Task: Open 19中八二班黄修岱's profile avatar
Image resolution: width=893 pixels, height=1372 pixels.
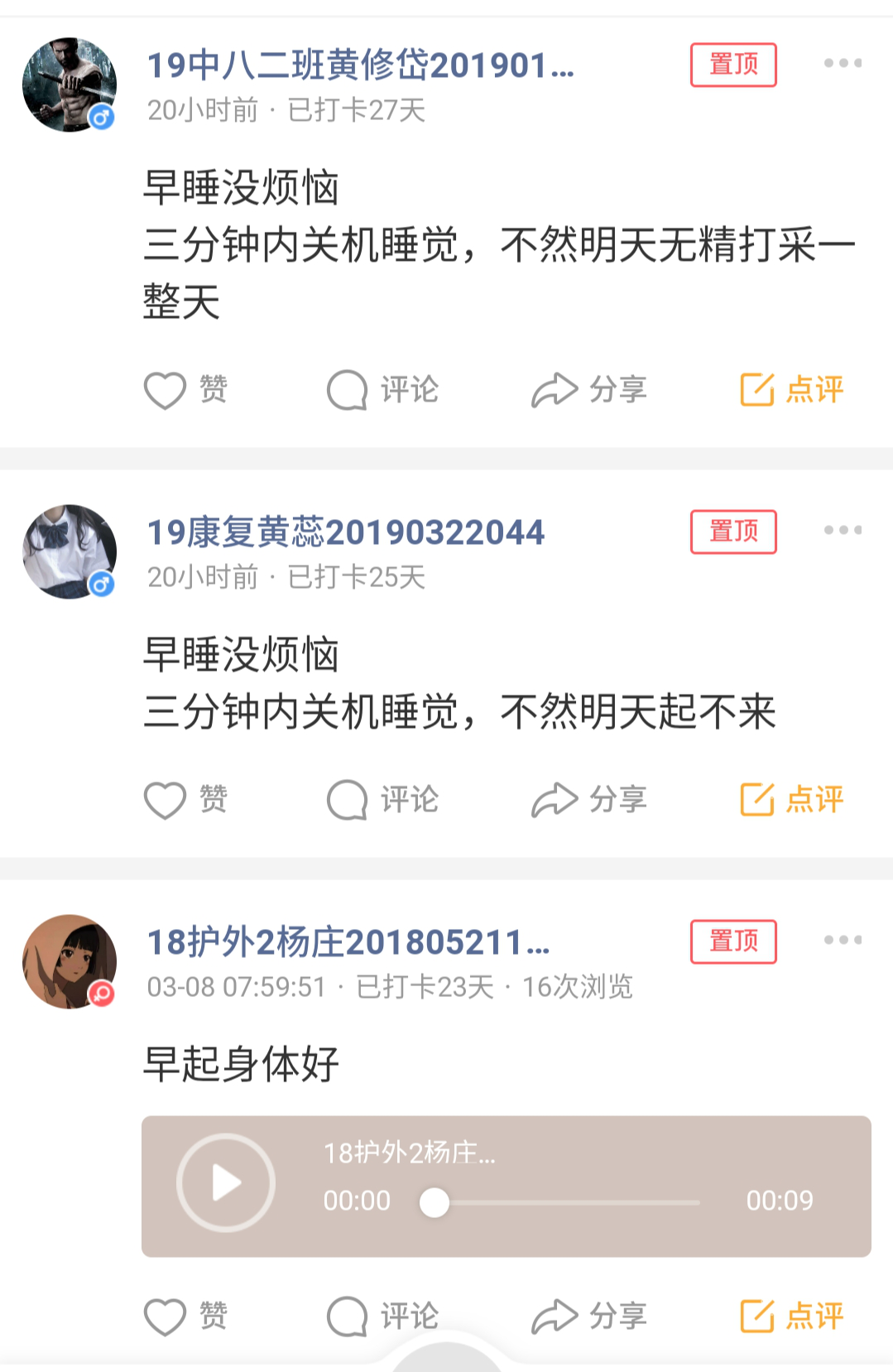Action: point(70,84)
